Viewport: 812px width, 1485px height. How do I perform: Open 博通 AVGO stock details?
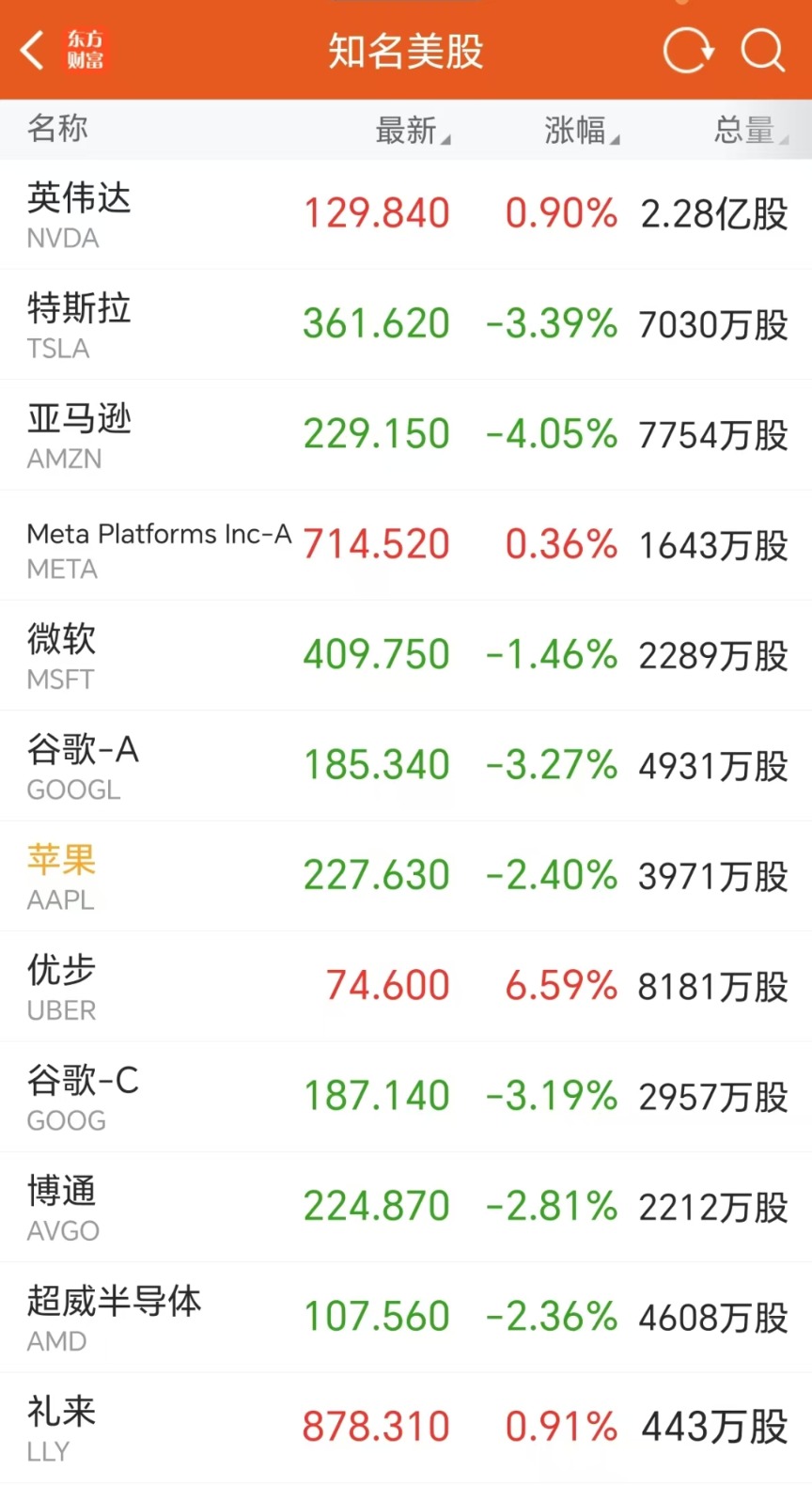[x=406, y=1207]
